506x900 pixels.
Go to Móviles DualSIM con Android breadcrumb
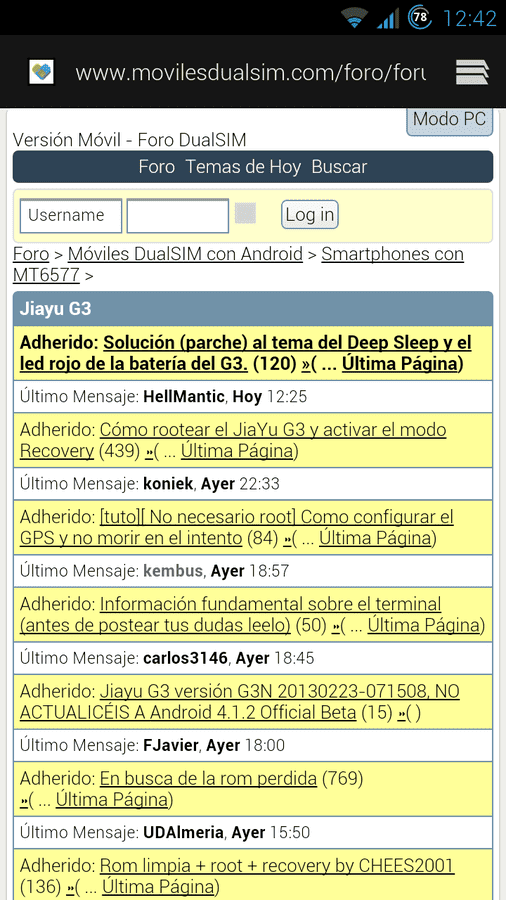click(185, 254)
